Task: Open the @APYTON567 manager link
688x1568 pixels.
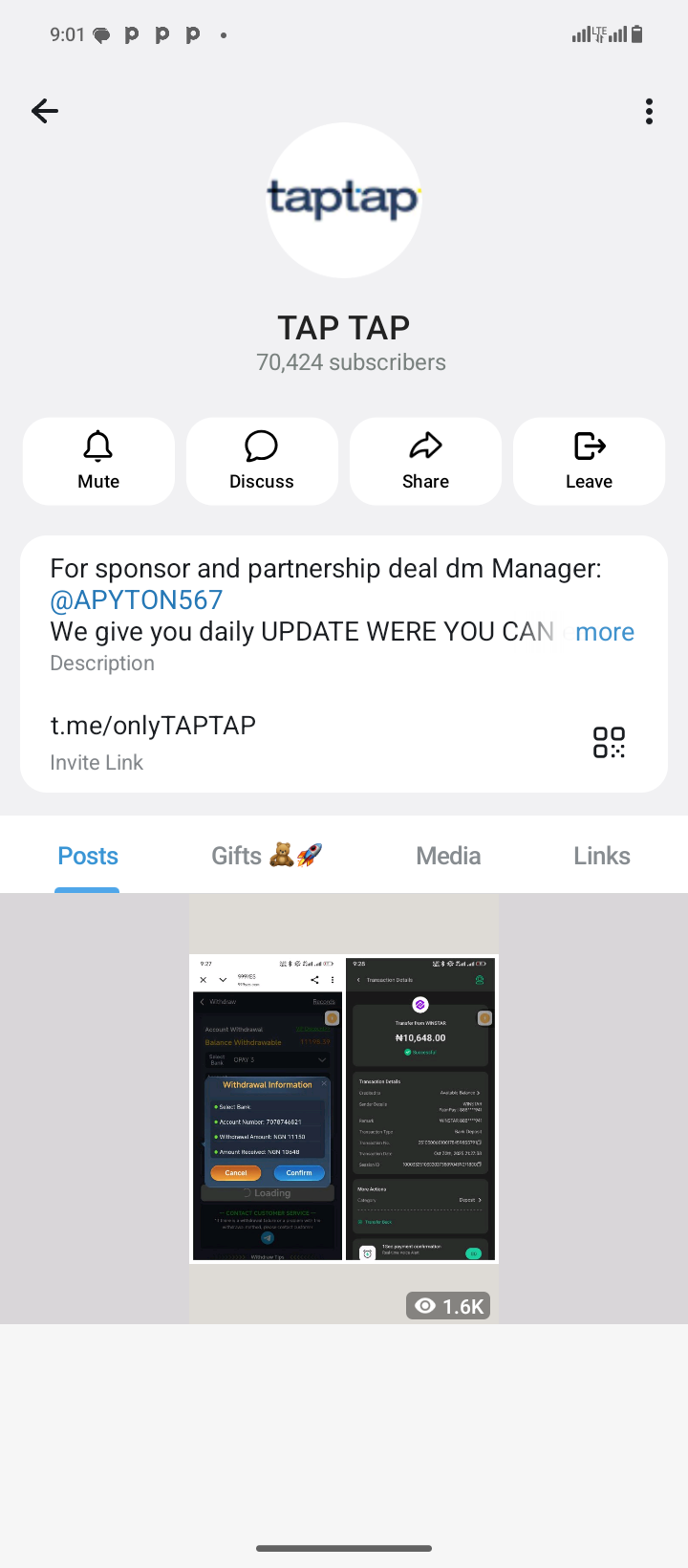Action: coord(137,600)
